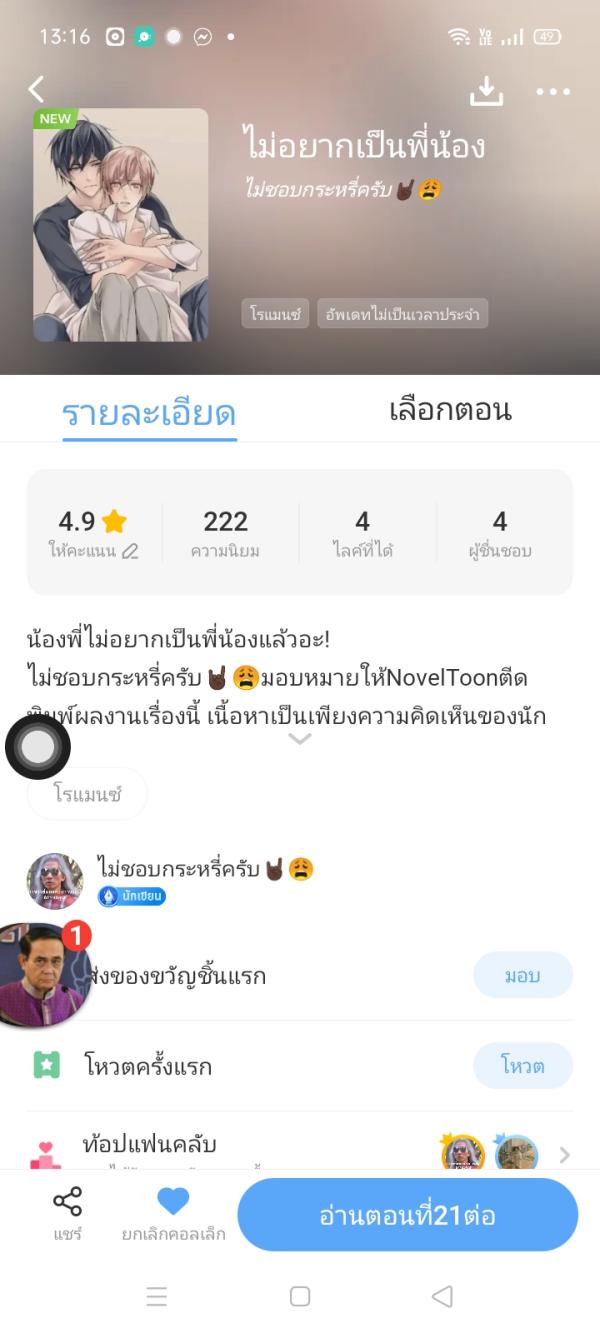This screenshot has width=600, height=1333.
Task: Continue reading with อ่านตอนที่21ต่อ
Action: (407, 1215)
